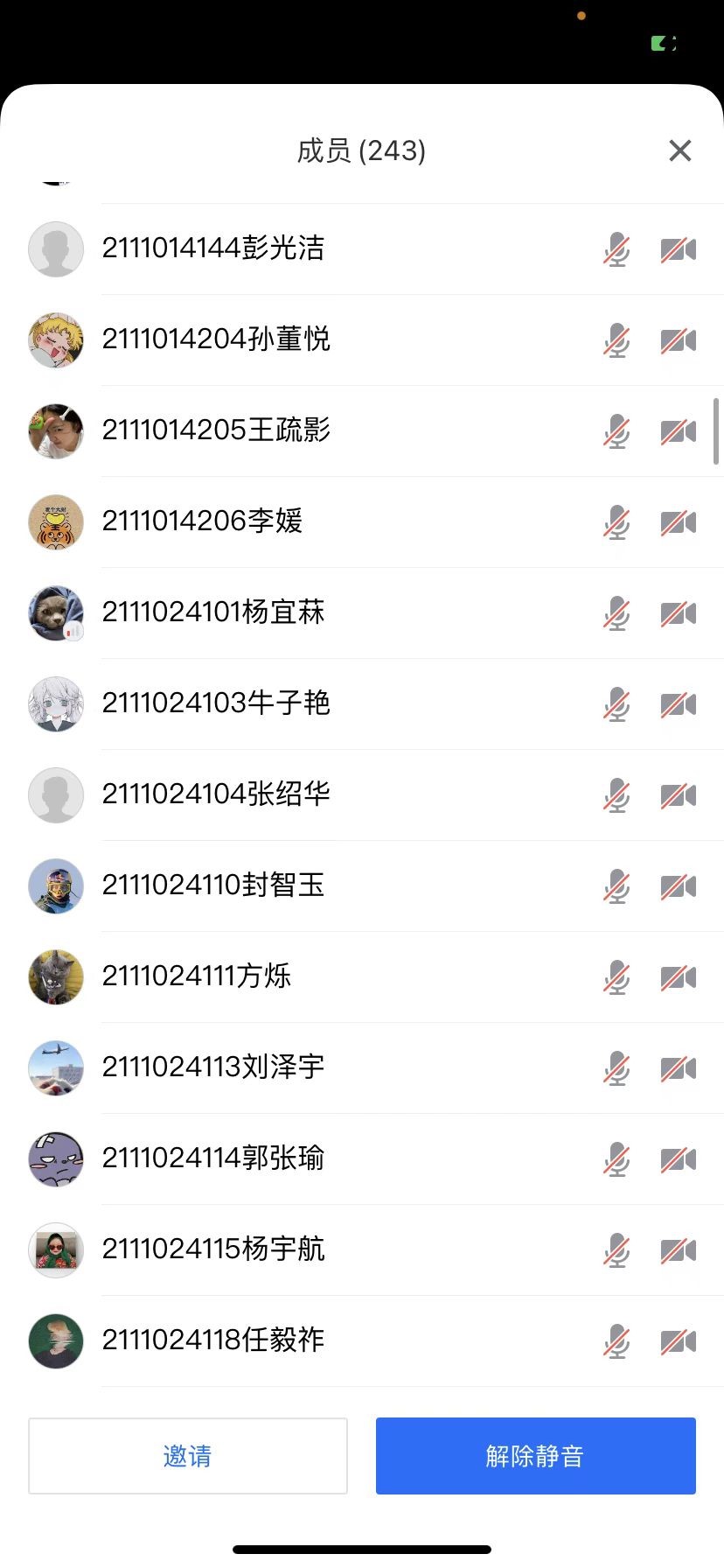Select member 2111014206李媛
Screen dimensions: 724x1568
pyautogui.click(x=202, y=521)
